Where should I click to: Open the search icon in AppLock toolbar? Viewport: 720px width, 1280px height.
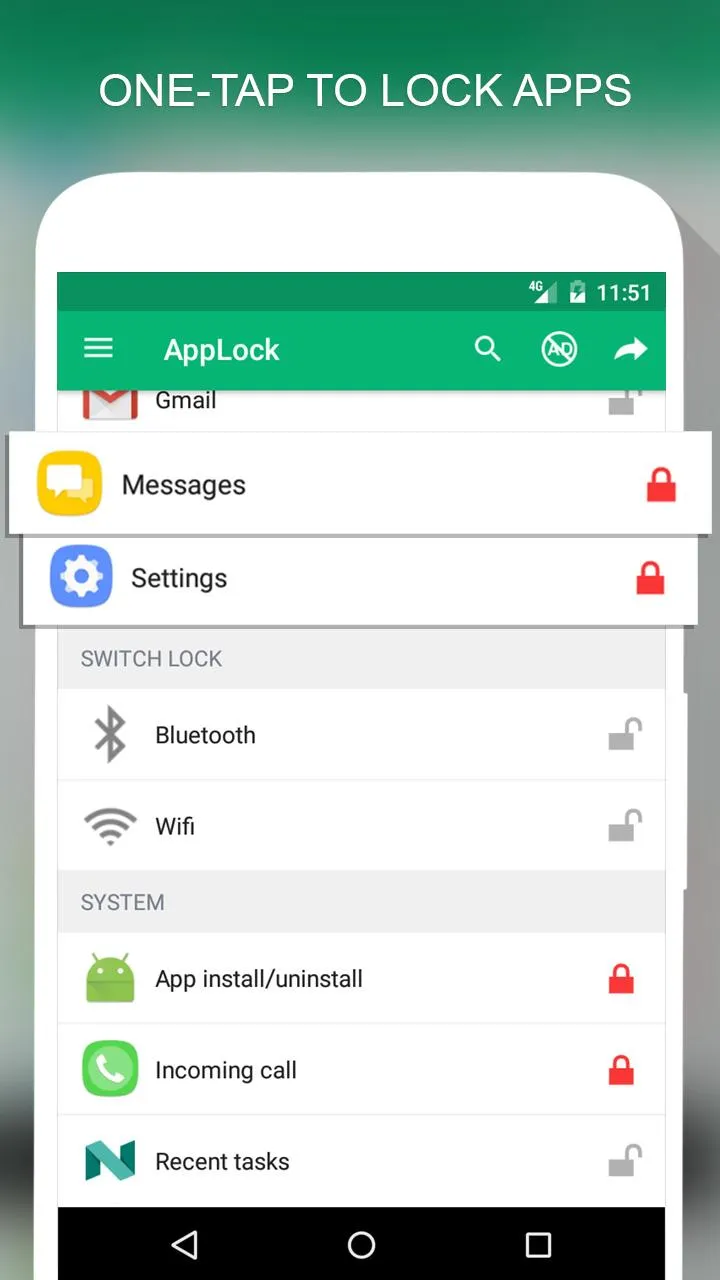pyautogui.click(x=488, y=349)
